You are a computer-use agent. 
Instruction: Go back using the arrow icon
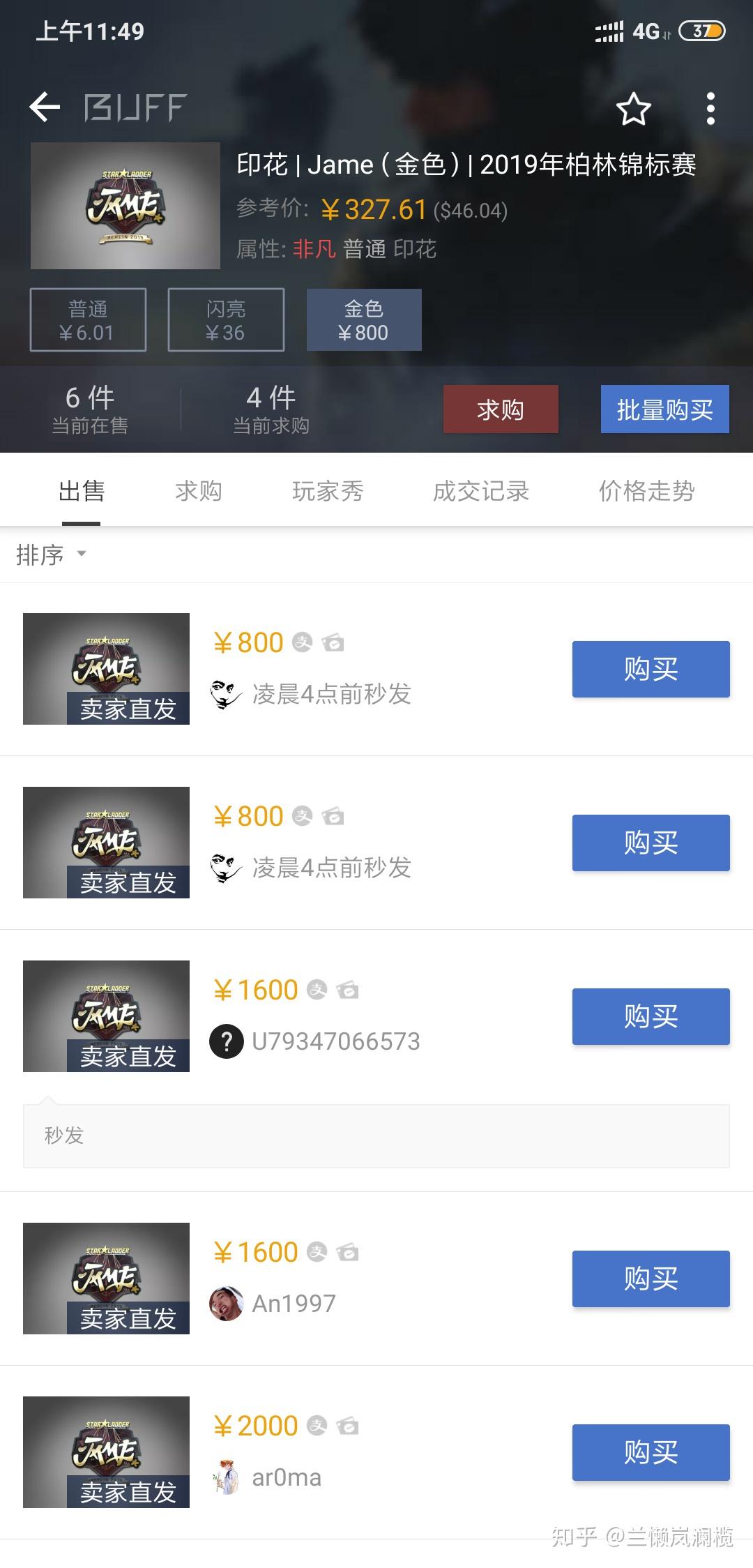click(x=45, y=107)
